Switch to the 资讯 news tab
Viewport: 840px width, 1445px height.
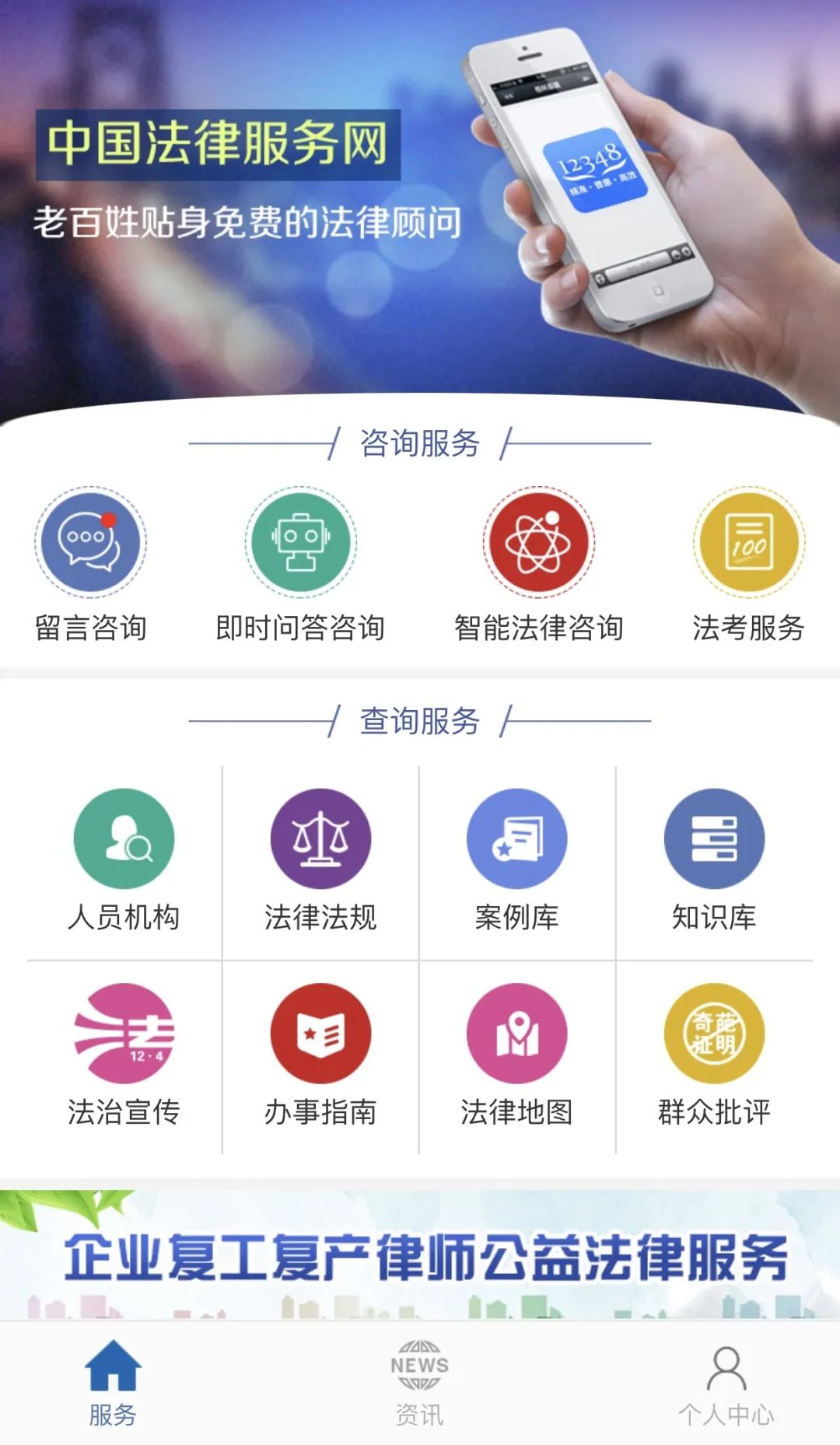pos(420,1384)
